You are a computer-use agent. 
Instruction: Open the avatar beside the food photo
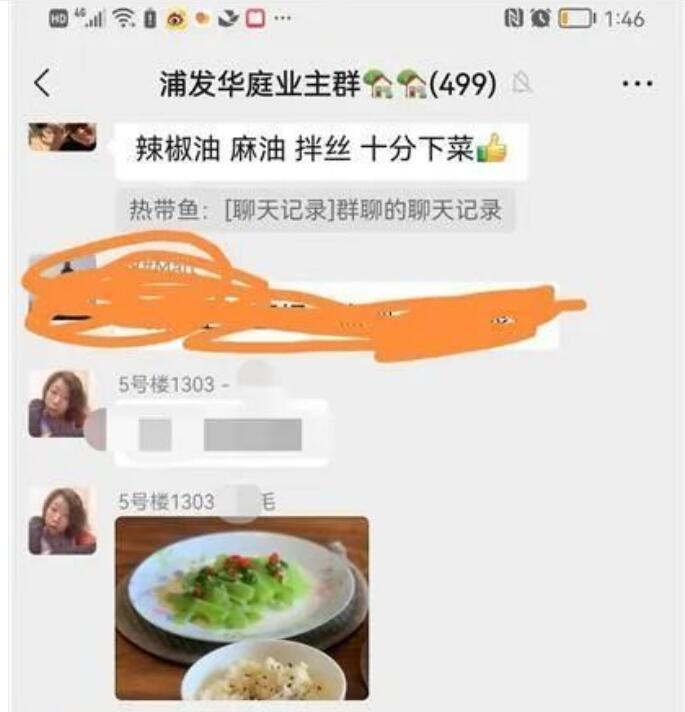pos(62,520)
